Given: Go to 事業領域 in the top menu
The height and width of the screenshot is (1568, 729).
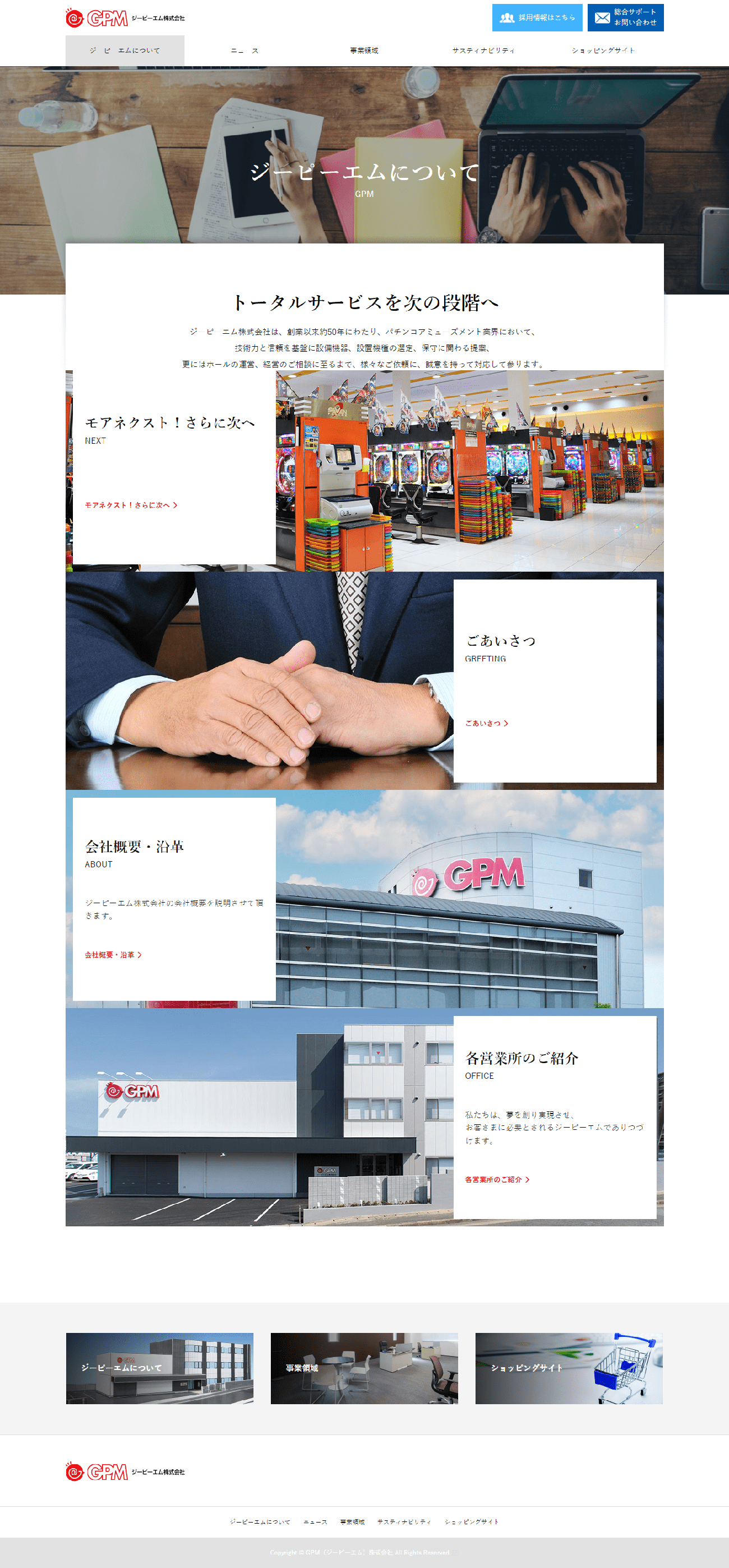Looking at the screenshot, I should click(x=364, y=50).
